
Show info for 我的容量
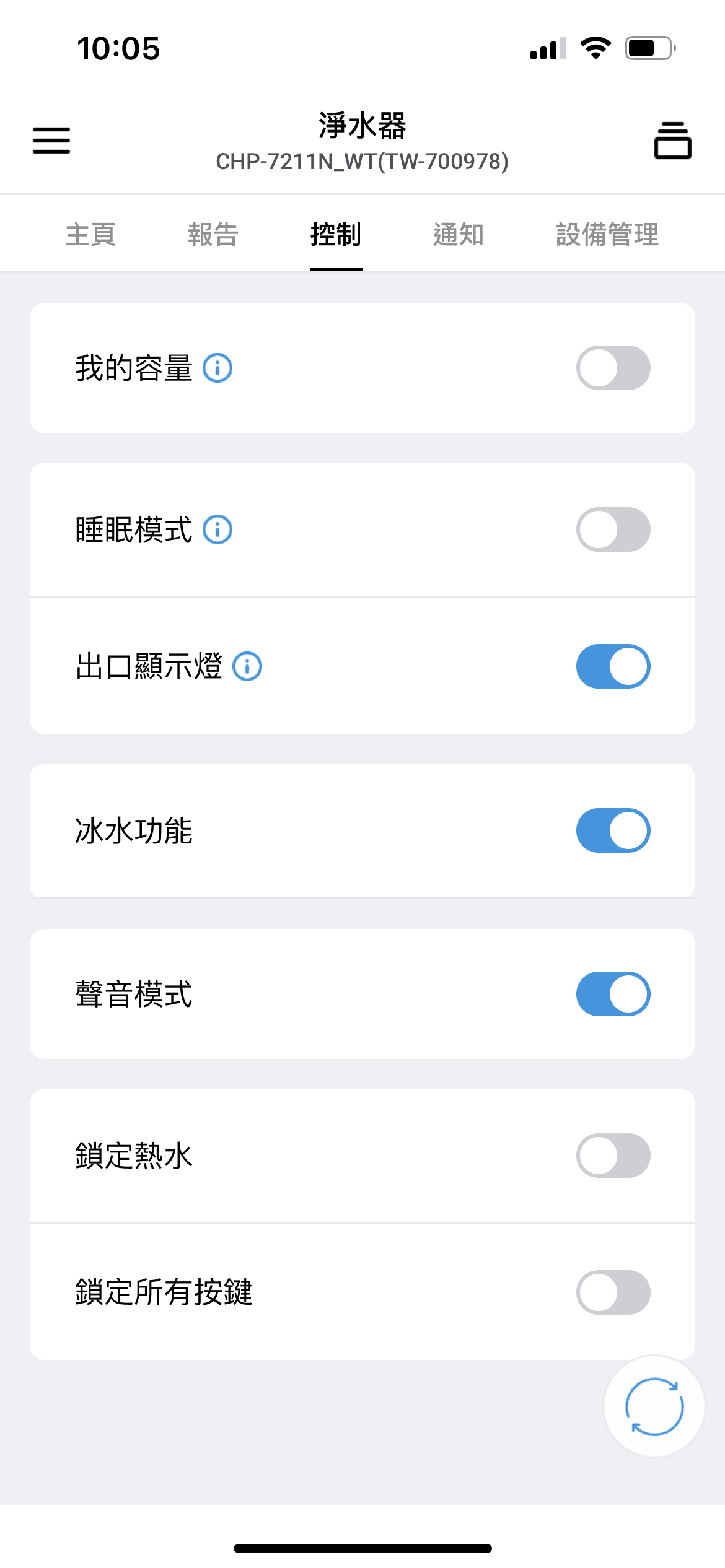217,368
